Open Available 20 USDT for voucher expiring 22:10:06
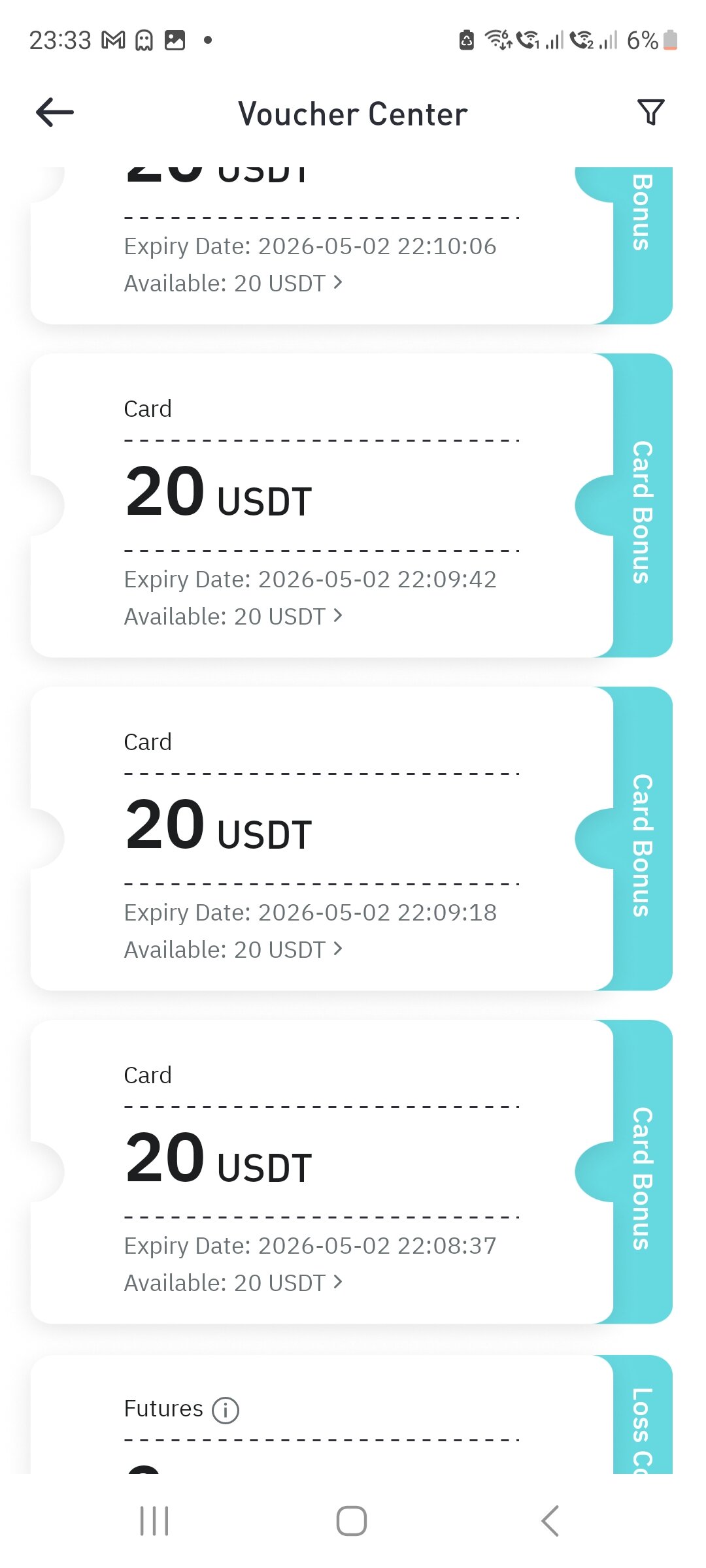 pyautogui.click(x=233, y=284)
